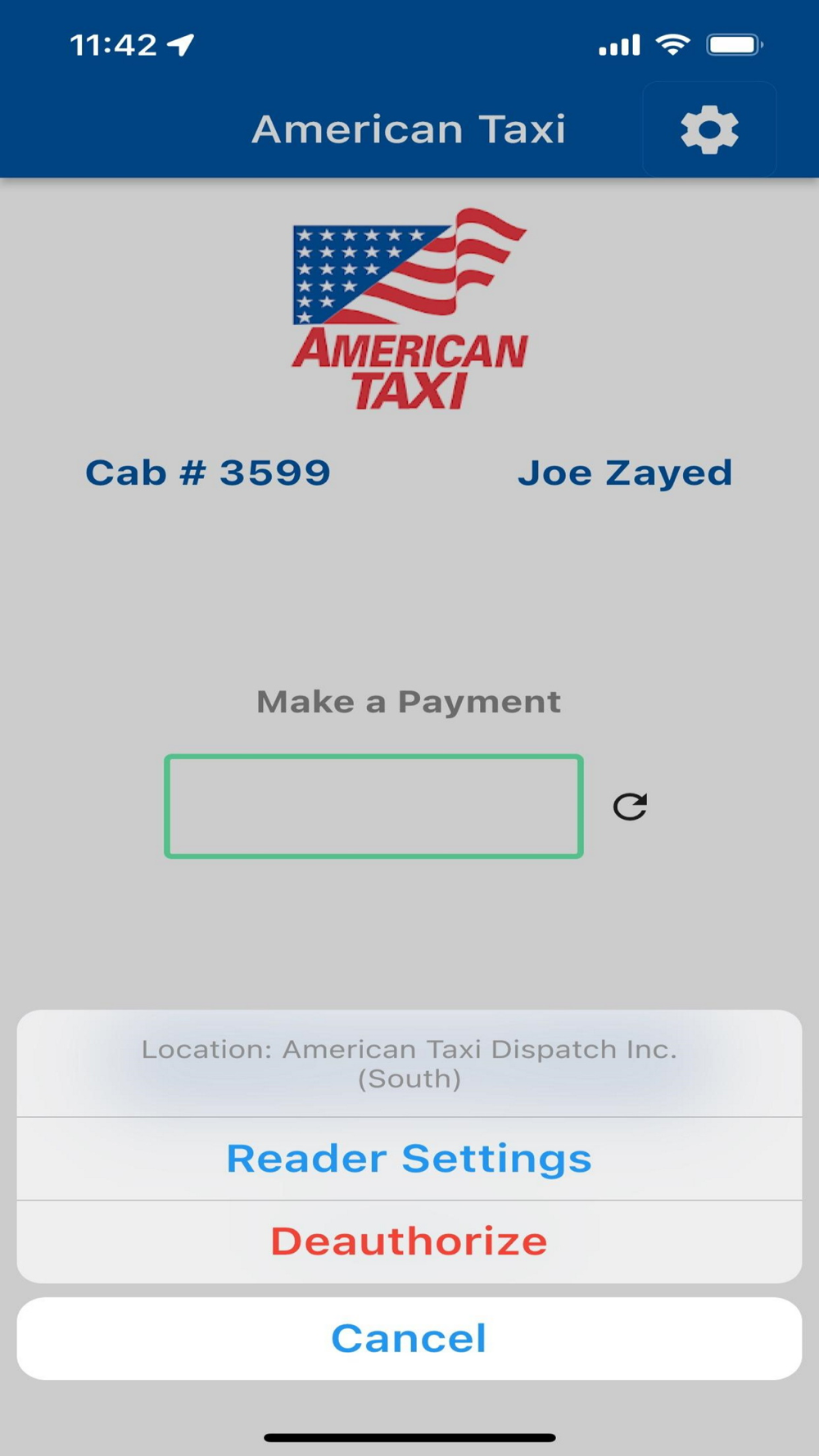
Task: Open Reader Settings from the action sheet
Action: coord(409,1158)
